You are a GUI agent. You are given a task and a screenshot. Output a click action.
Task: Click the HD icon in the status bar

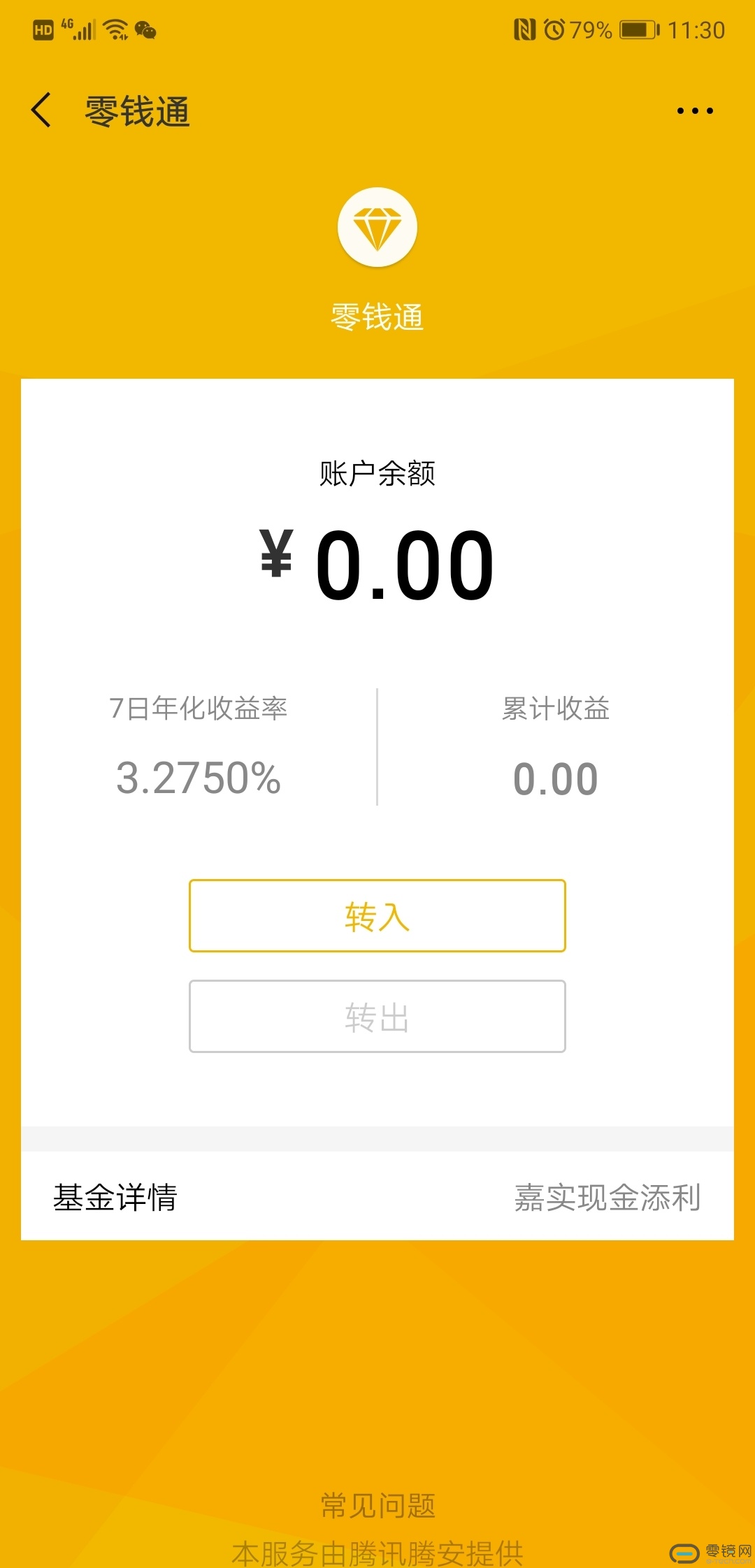43,29
